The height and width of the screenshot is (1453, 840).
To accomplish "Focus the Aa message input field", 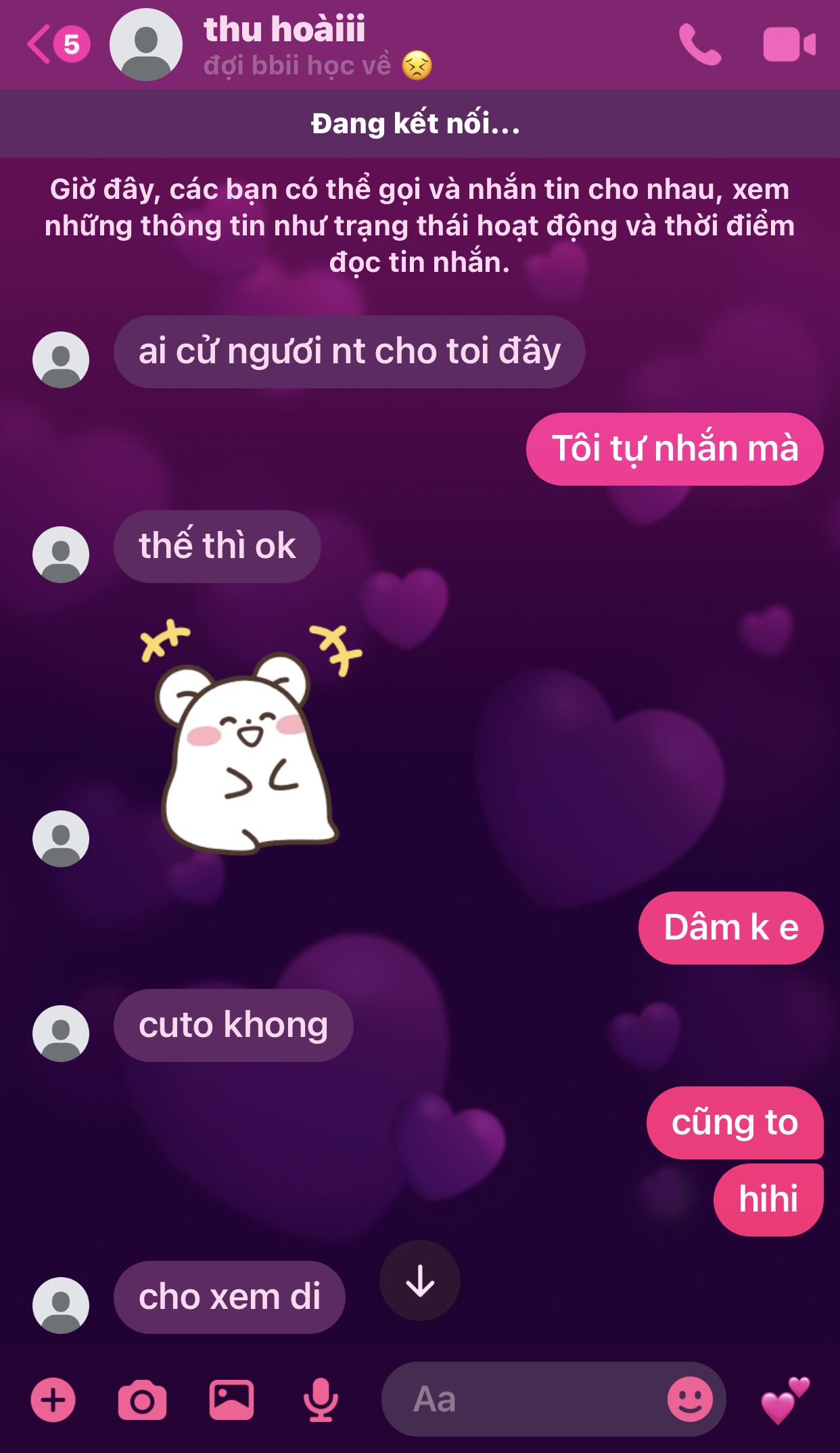I will click(x=528, y=1399).
